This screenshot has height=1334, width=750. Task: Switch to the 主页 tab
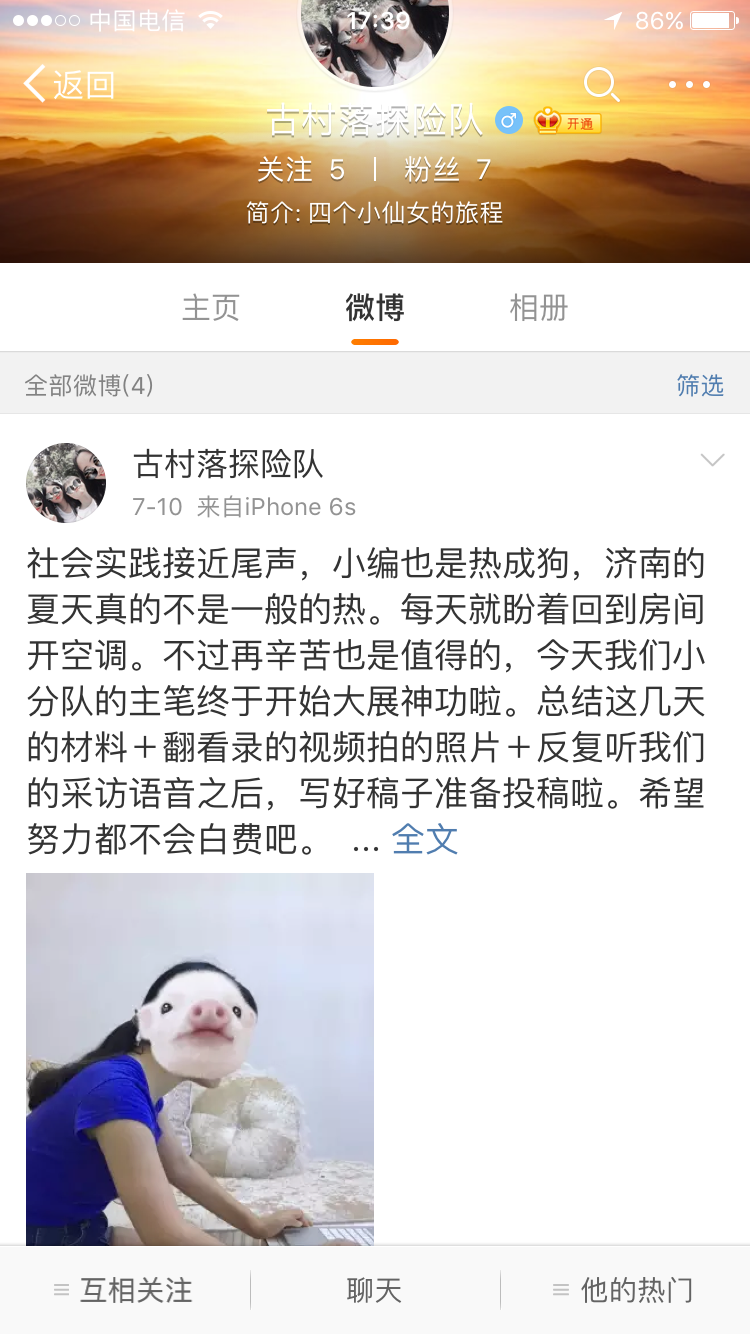211,308
